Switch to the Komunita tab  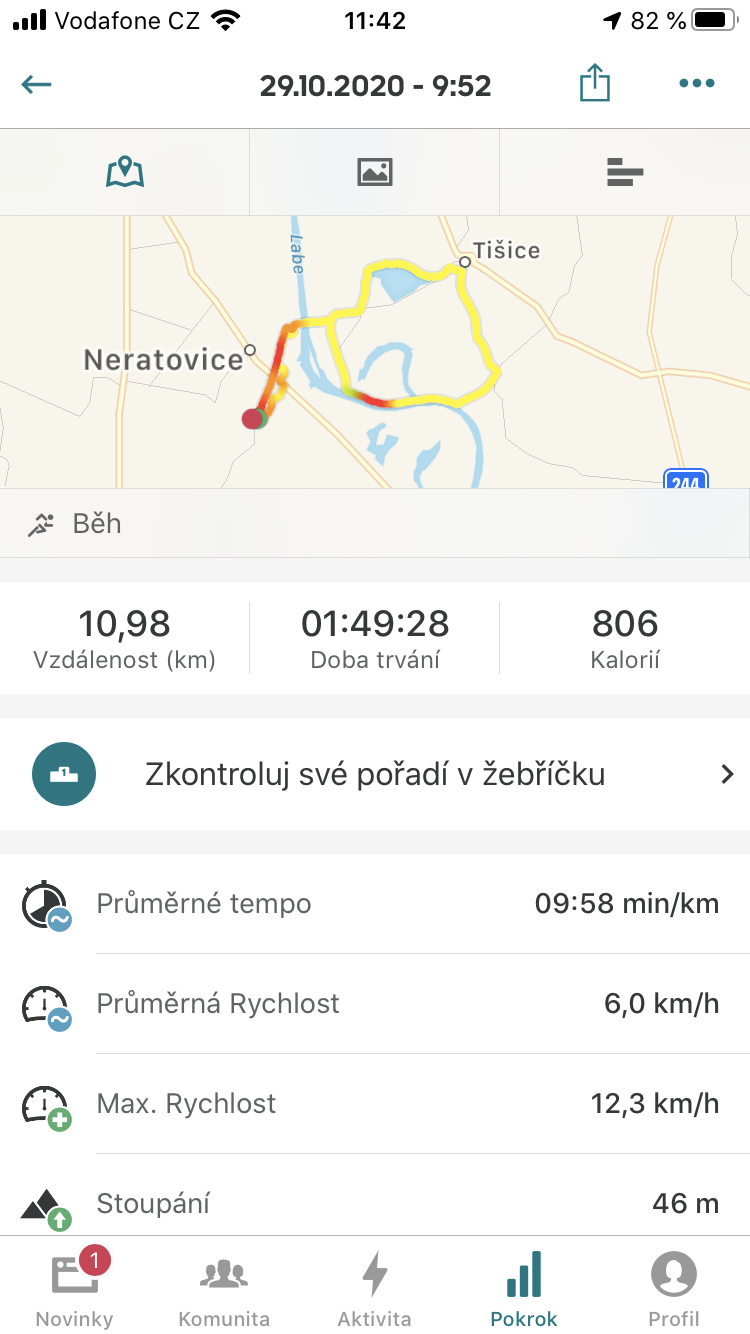coord(224,1288)
